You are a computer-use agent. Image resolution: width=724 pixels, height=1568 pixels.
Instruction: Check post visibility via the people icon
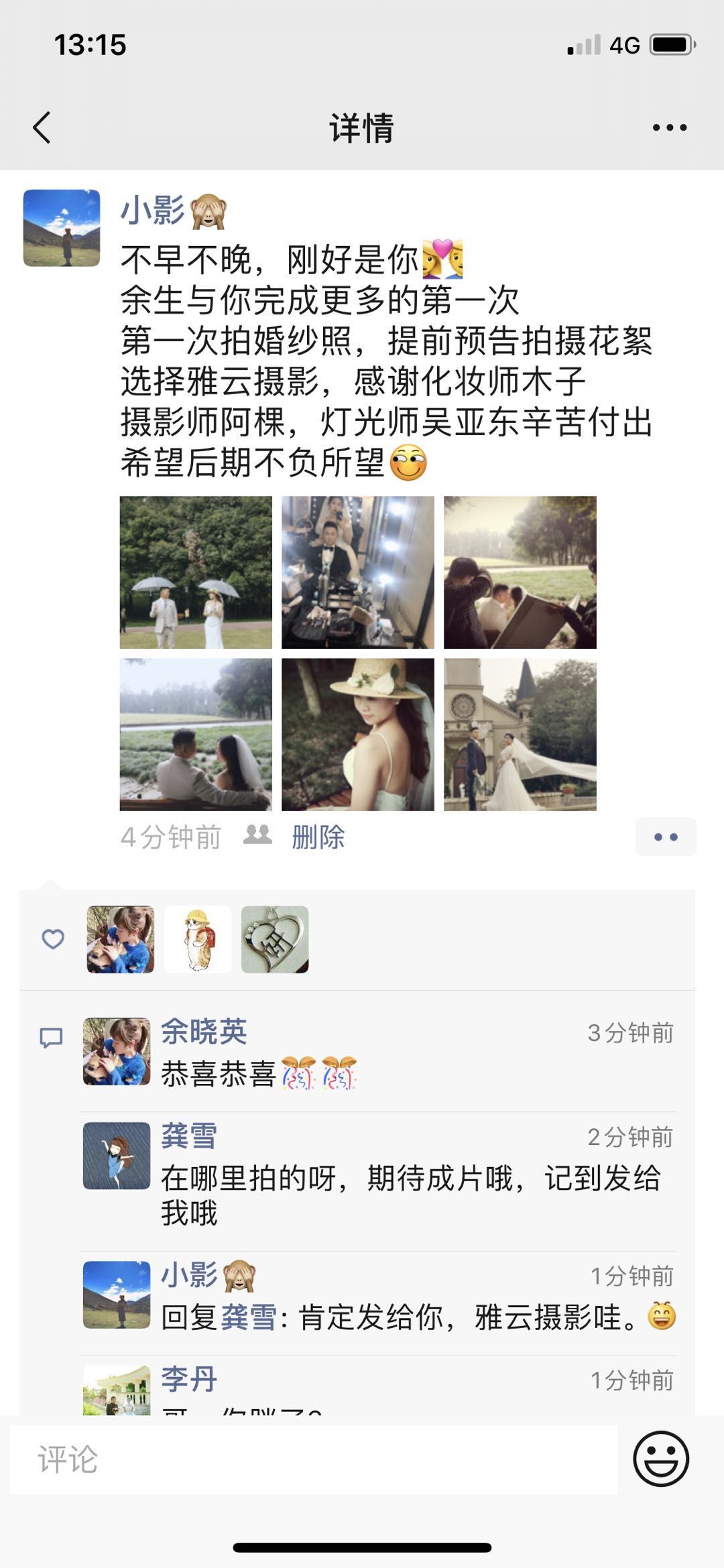click(257, 835)
